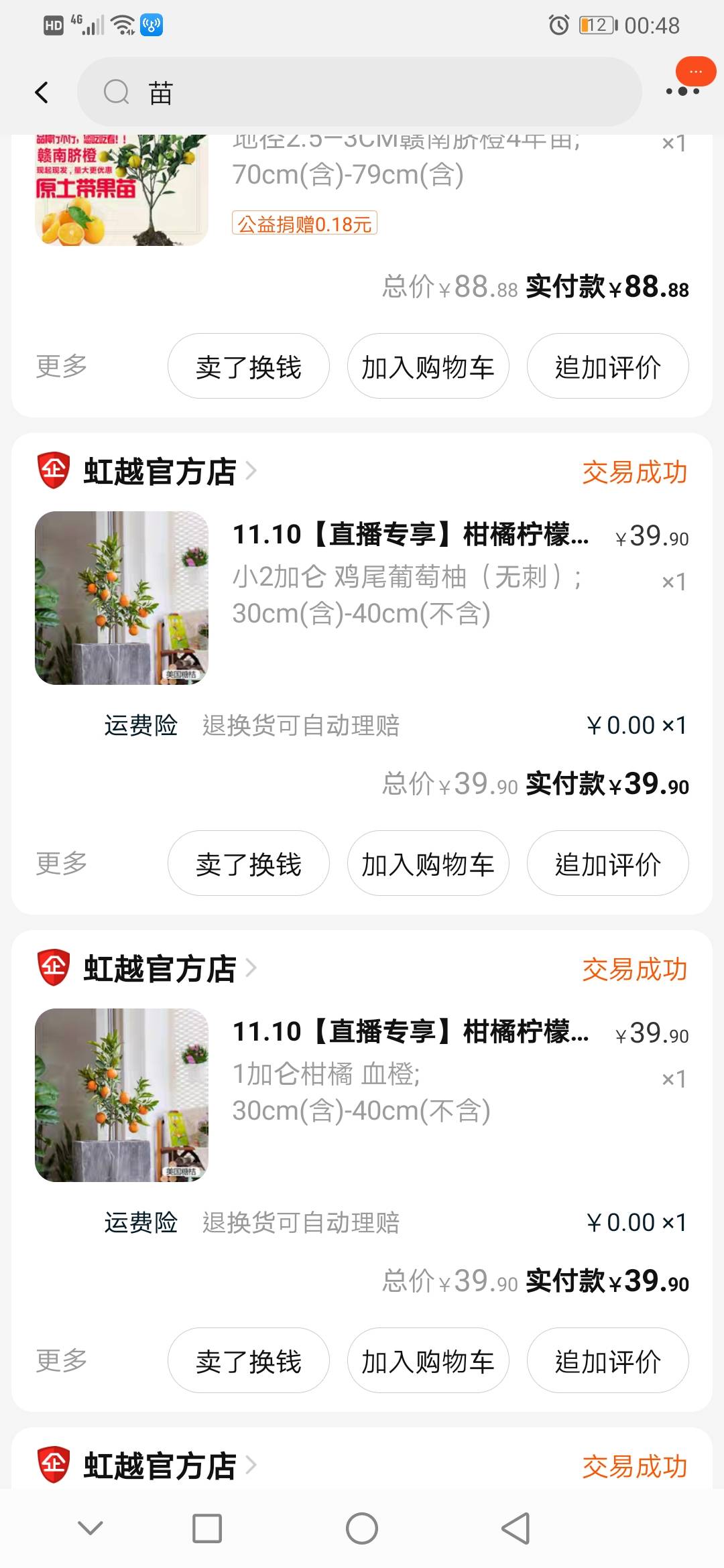
Task: Open 更多 options for the ¥88.88 order
Action: [61, 366]
